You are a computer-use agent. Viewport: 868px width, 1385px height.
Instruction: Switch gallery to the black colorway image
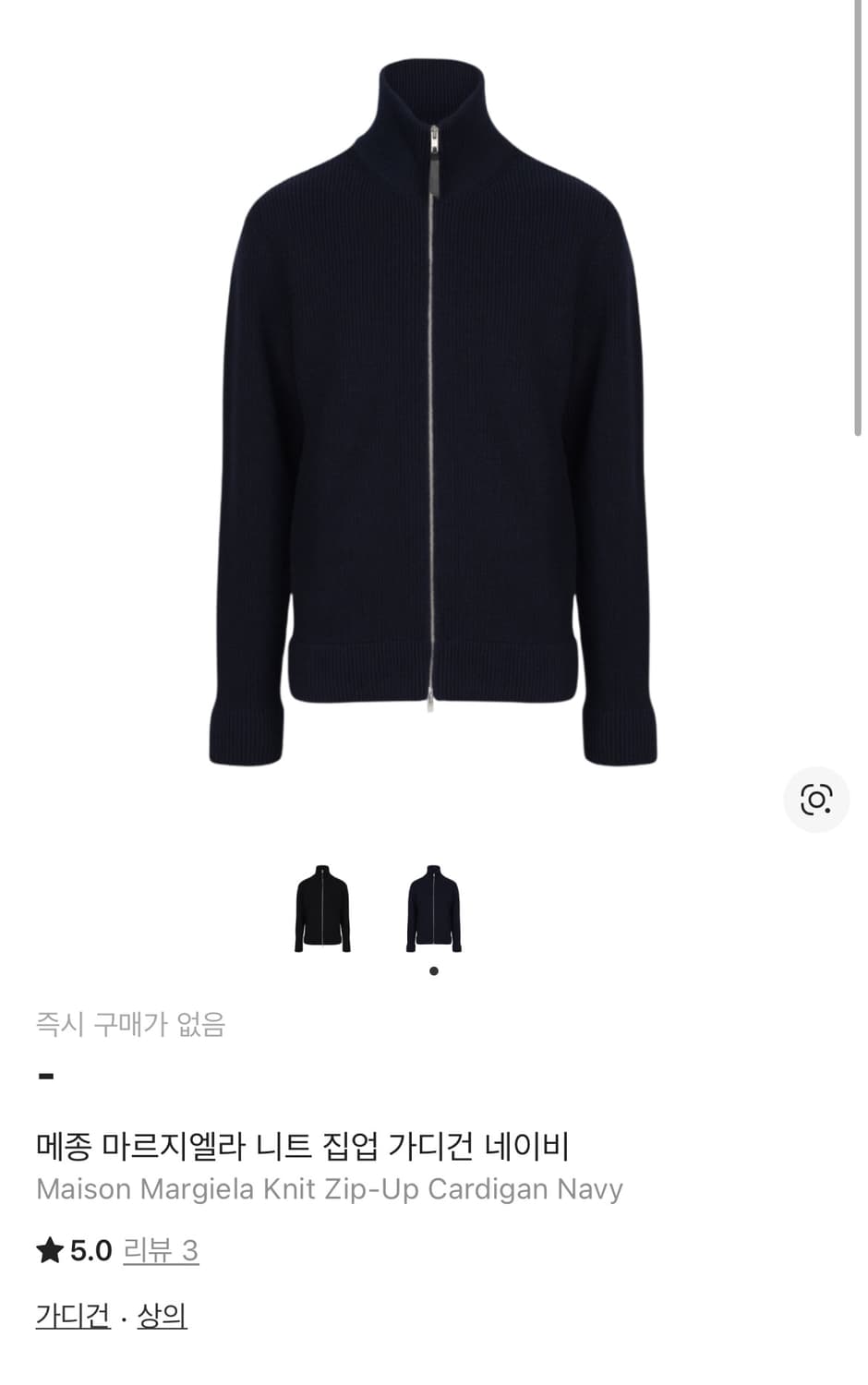pos(325,910)
